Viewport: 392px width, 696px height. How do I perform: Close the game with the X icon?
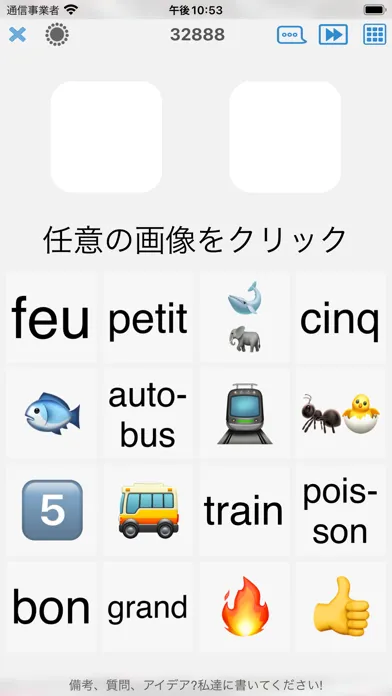[17, 35]
